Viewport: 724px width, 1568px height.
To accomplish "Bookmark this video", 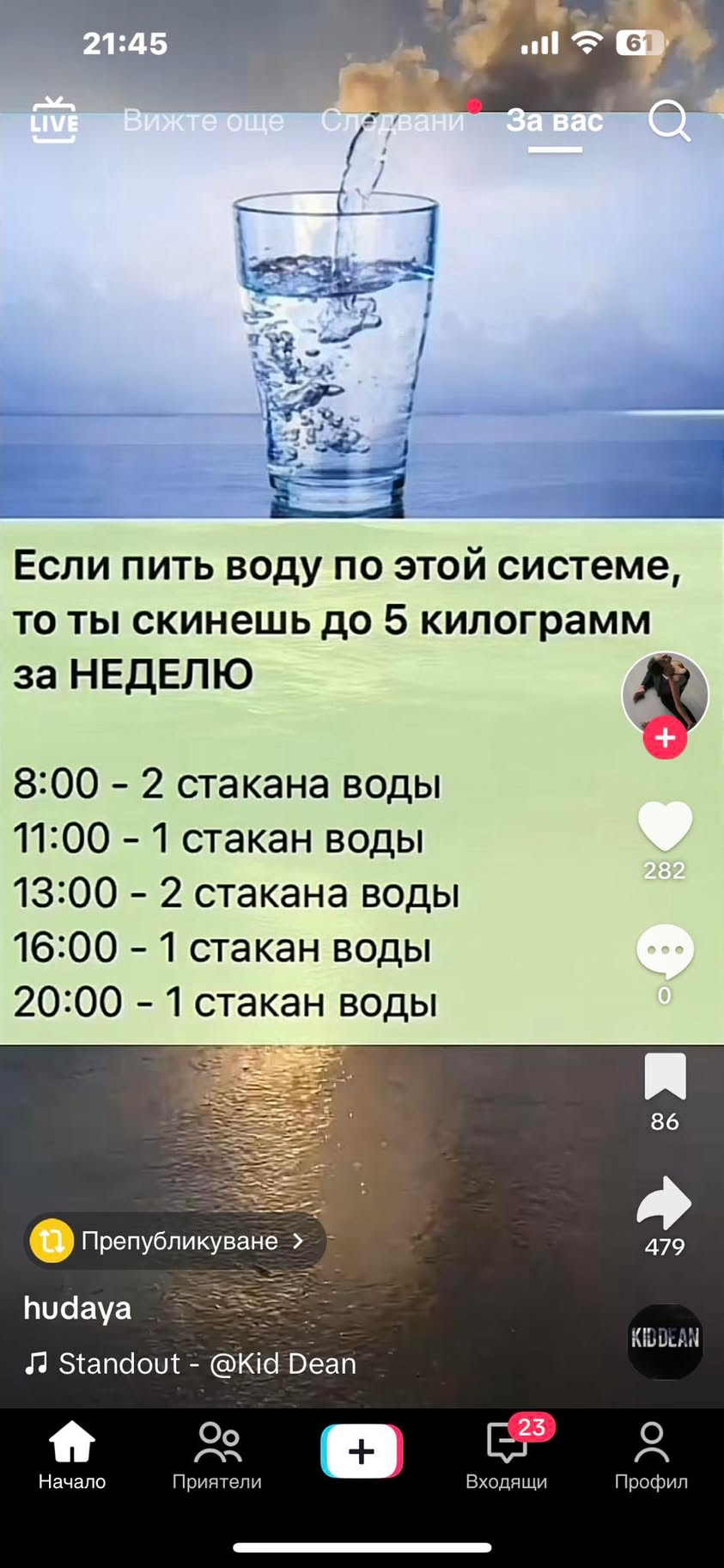I will (x=665, y=1077).
